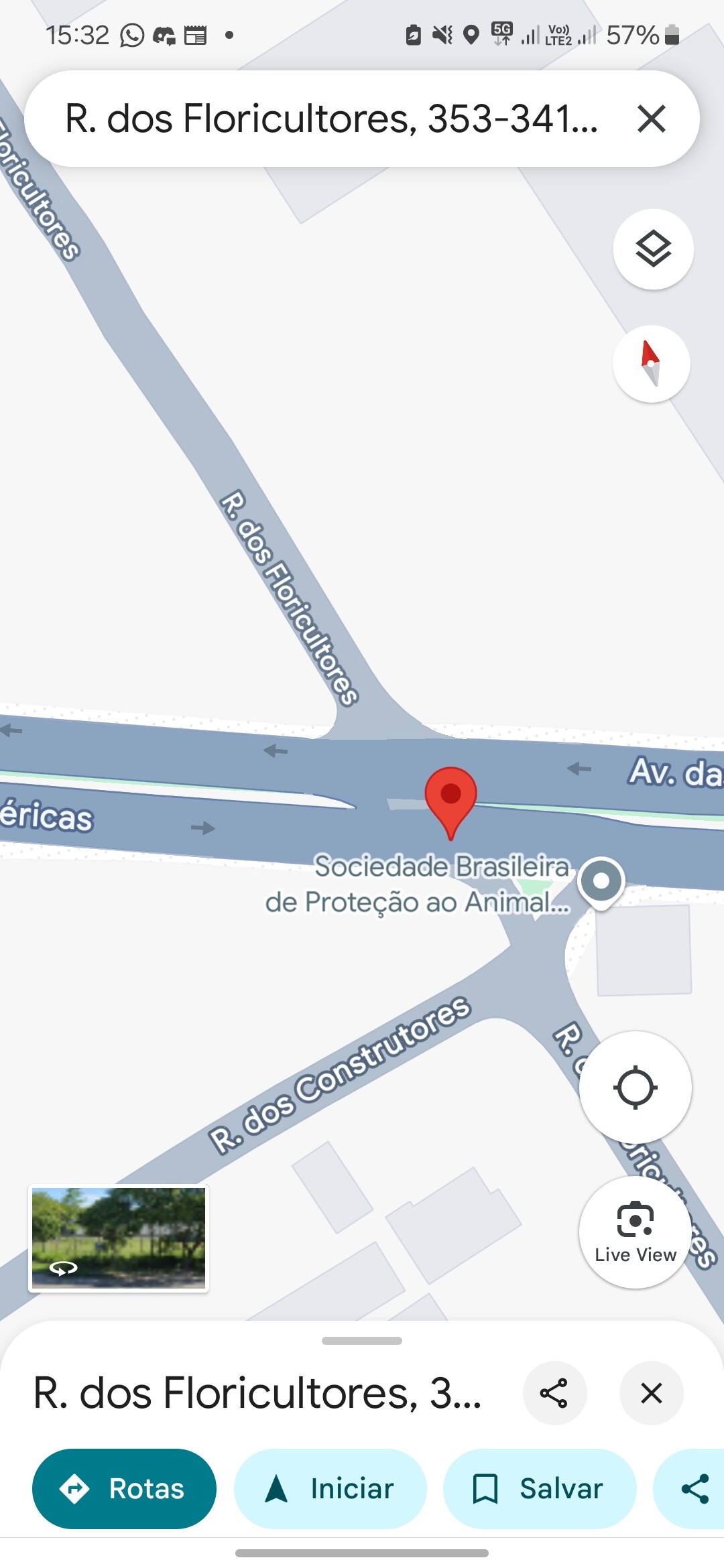724x1568 pixels.
Task: Get directions with Rotas
Action: point(124,1489)
